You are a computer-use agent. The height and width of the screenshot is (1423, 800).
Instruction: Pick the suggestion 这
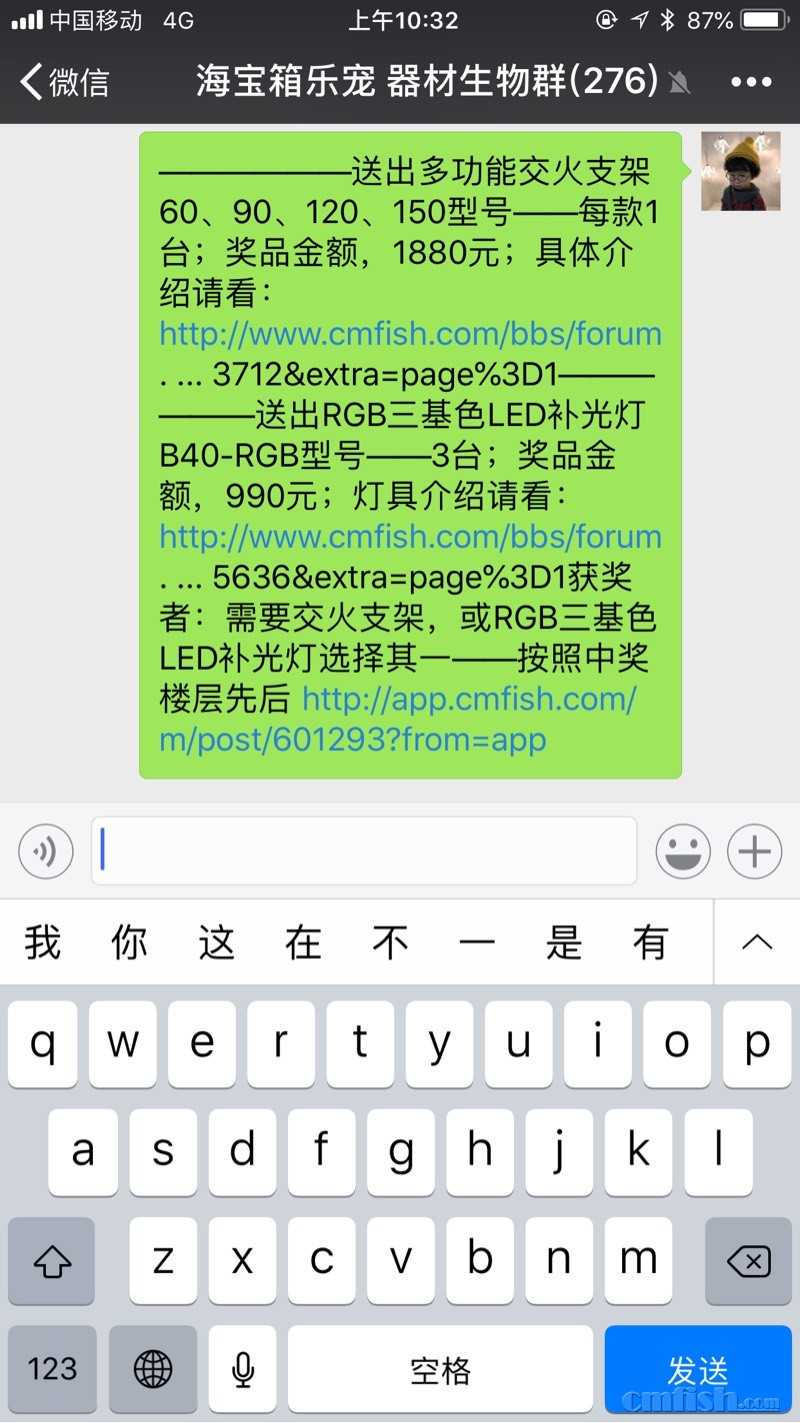[x=216, y=942]
